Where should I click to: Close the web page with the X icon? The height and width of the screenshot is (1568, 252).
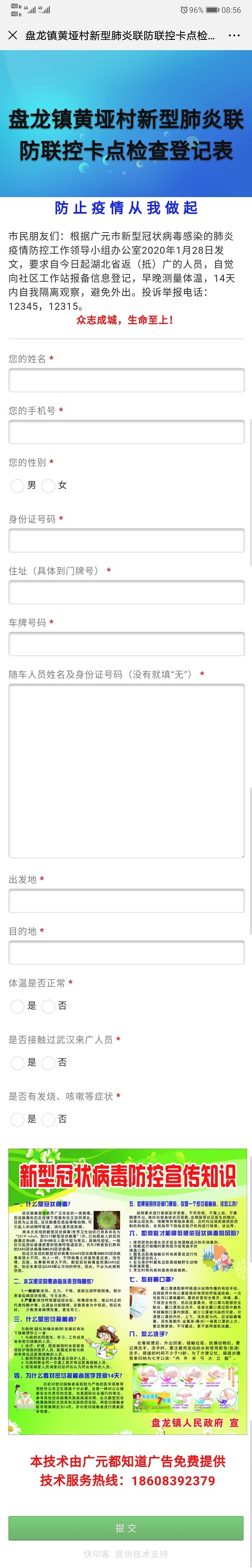tap(13, 35)
